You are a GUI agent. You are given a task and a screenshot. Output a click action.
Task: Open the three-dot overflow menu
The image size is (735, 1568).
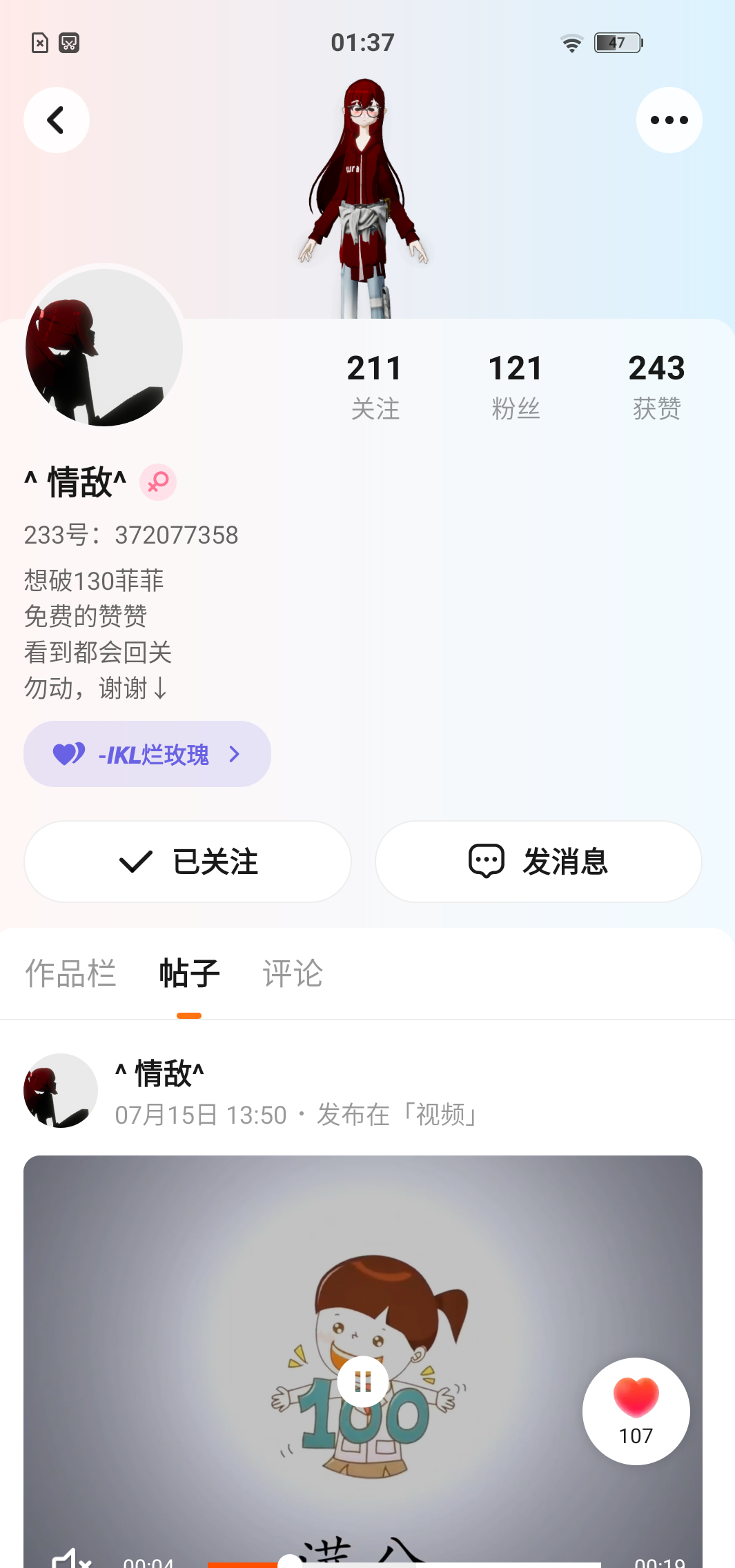pos(669,120)
